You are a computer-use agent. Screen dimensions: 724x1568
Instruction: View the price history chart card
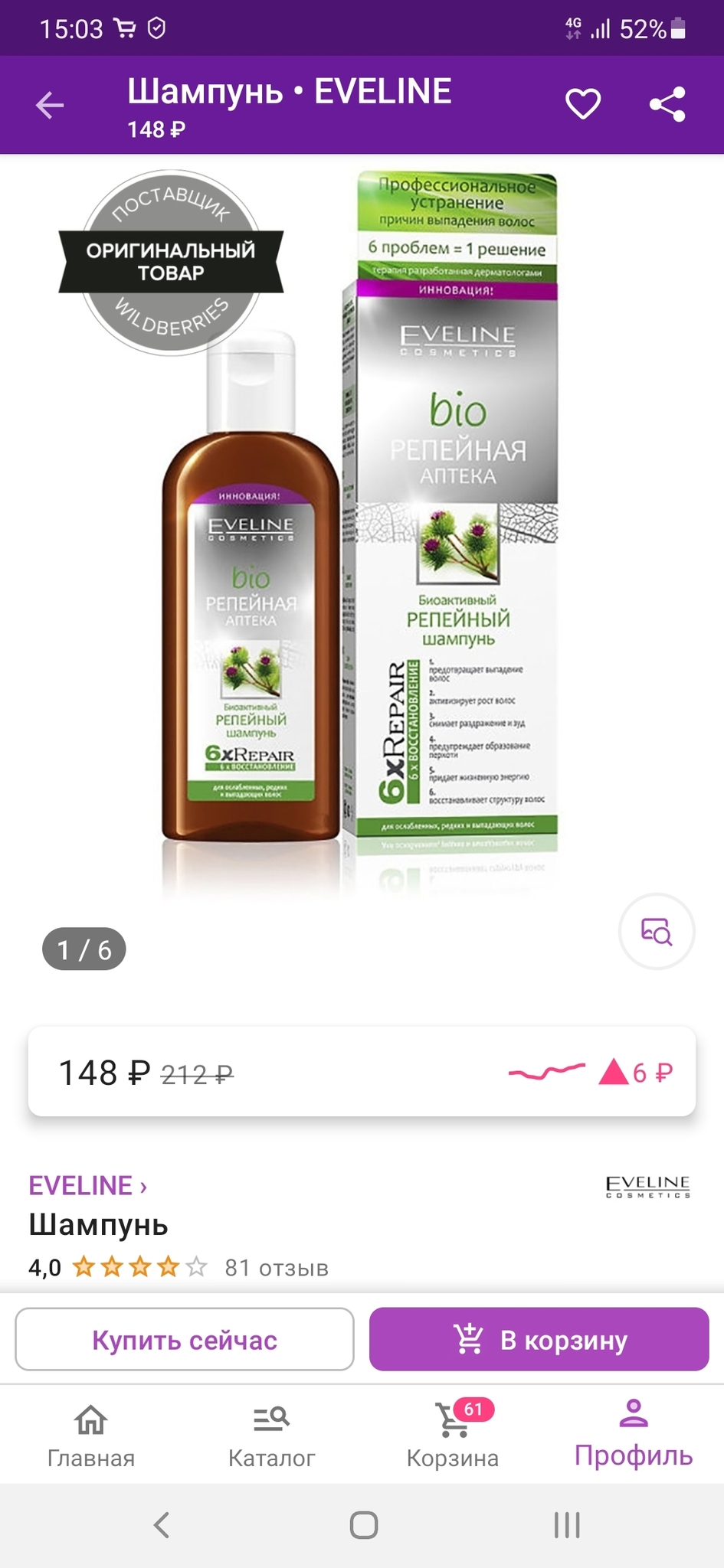tap(362, 1072)
